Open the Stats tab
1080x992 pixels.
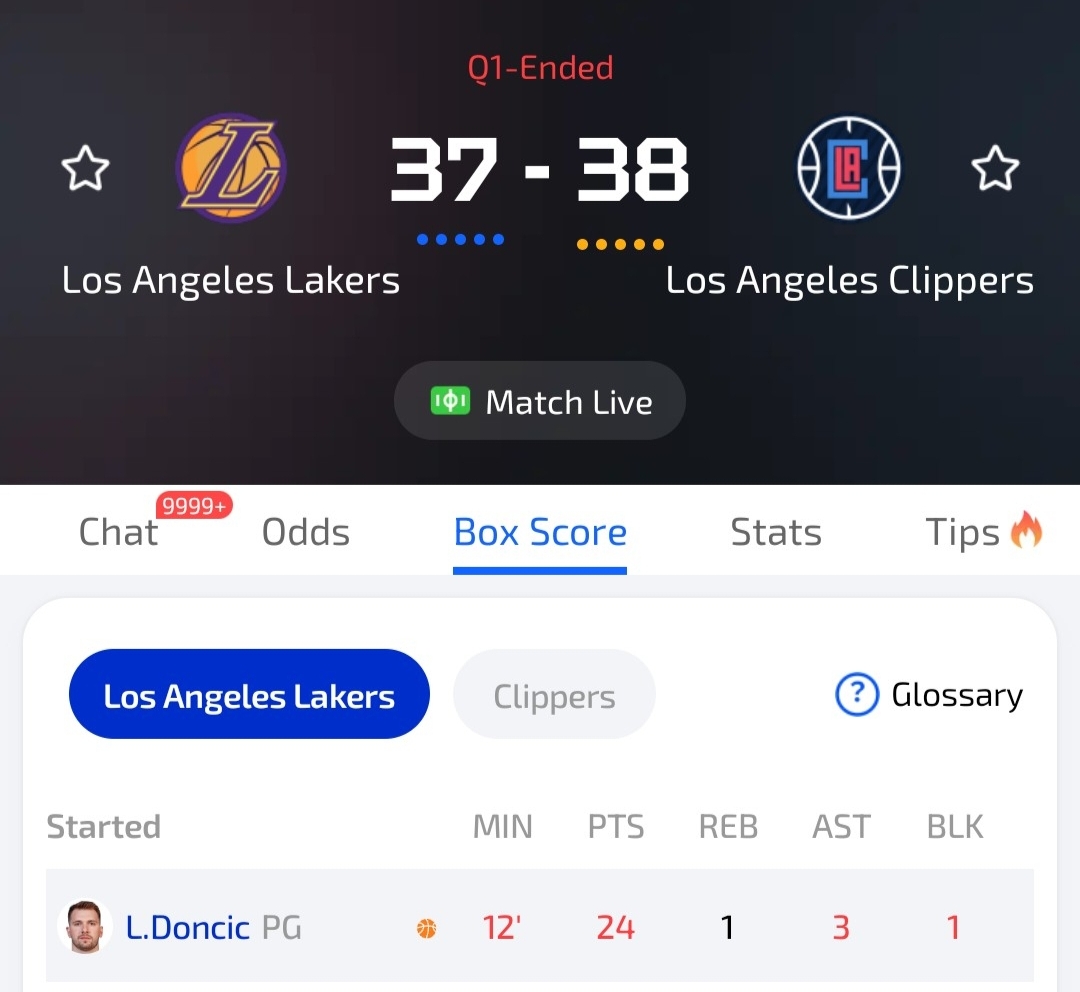point(776,532)
